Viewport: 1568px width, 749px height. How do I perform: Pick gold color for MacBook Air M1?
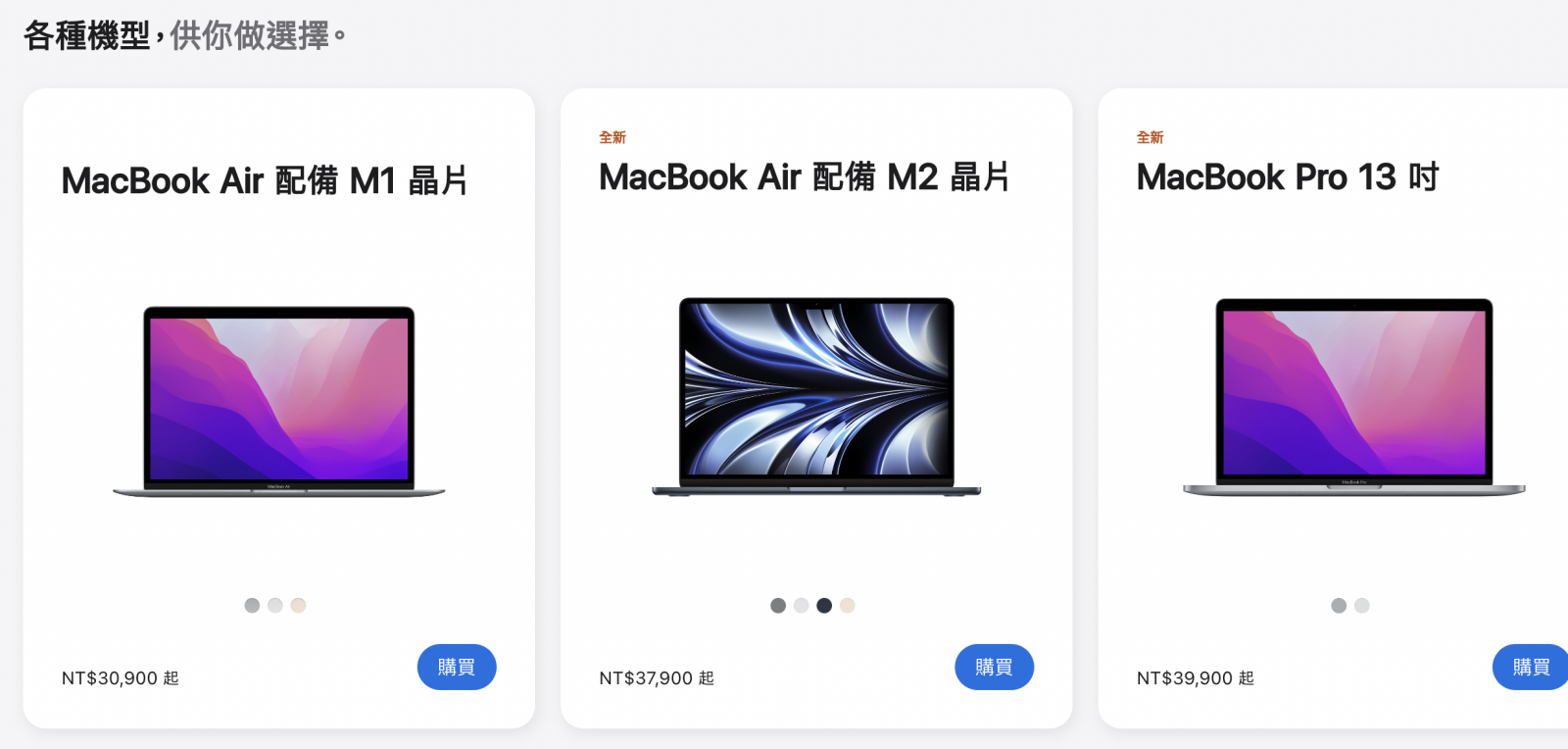299,606
